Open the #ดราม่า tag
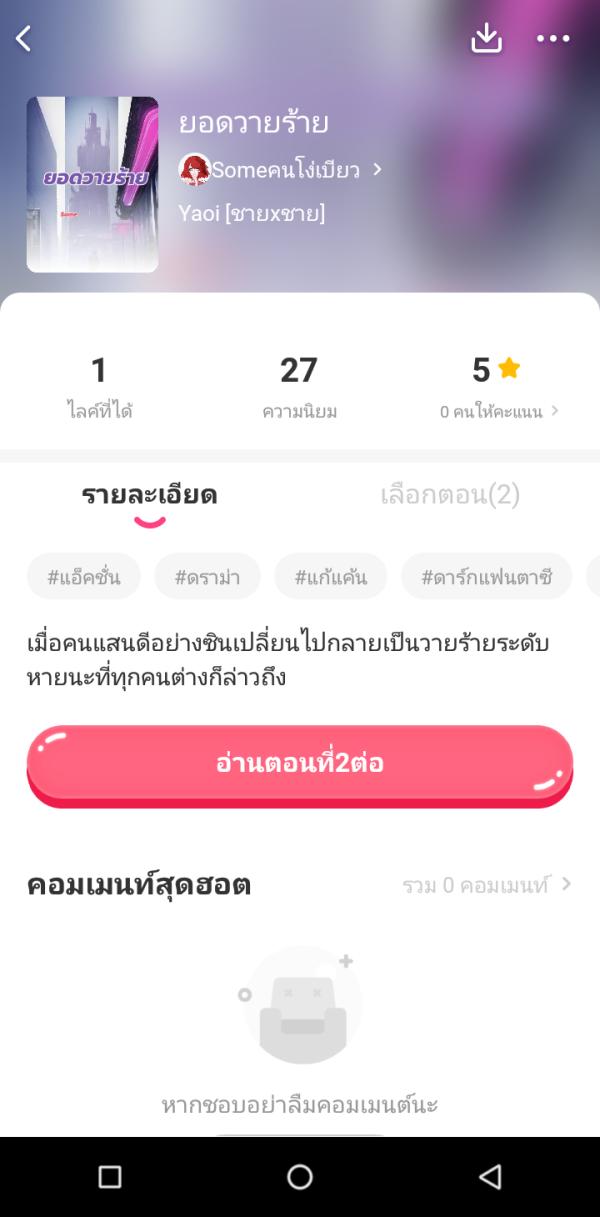 coord(207,576)
